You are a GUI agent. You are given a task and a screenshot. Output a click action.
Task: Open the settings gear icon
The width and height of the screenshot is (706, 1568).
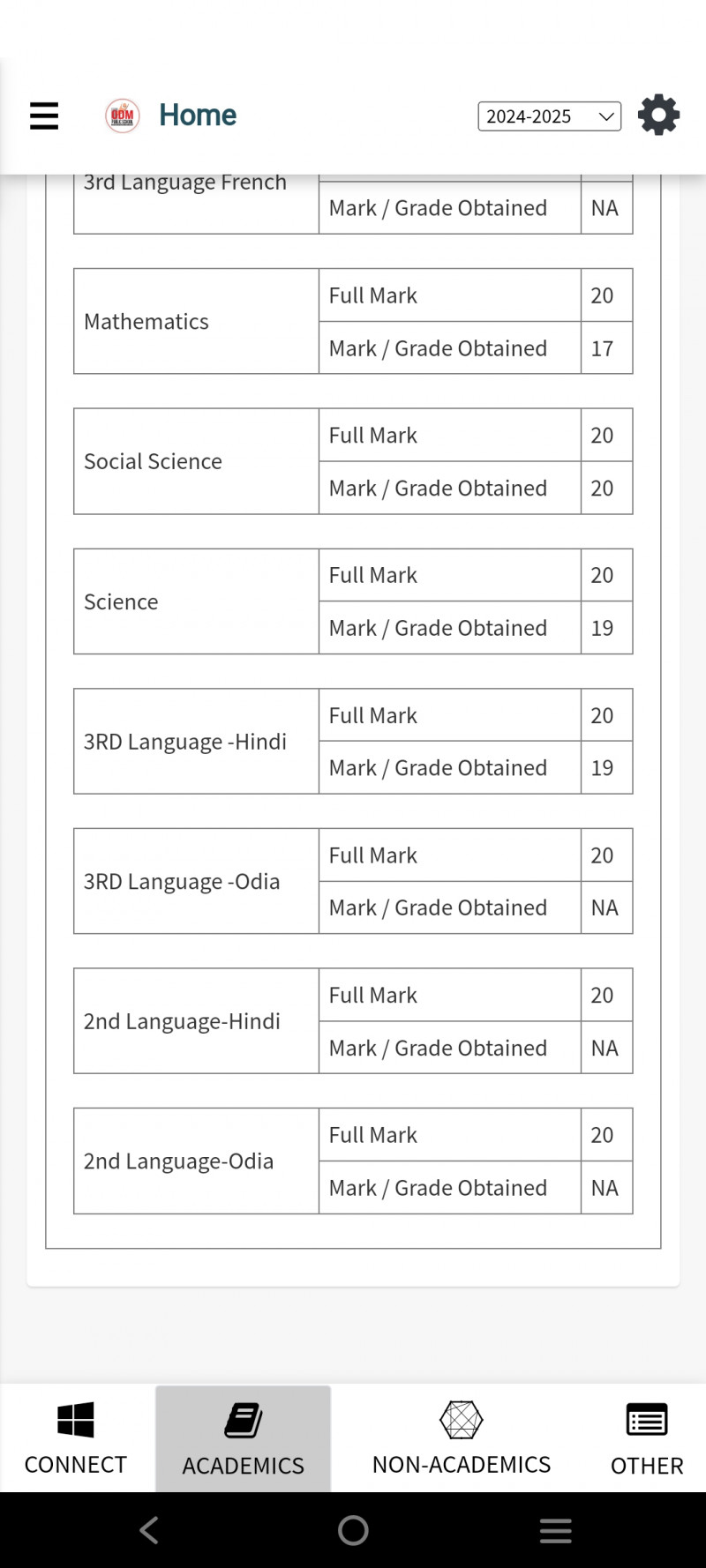(658, 116)
